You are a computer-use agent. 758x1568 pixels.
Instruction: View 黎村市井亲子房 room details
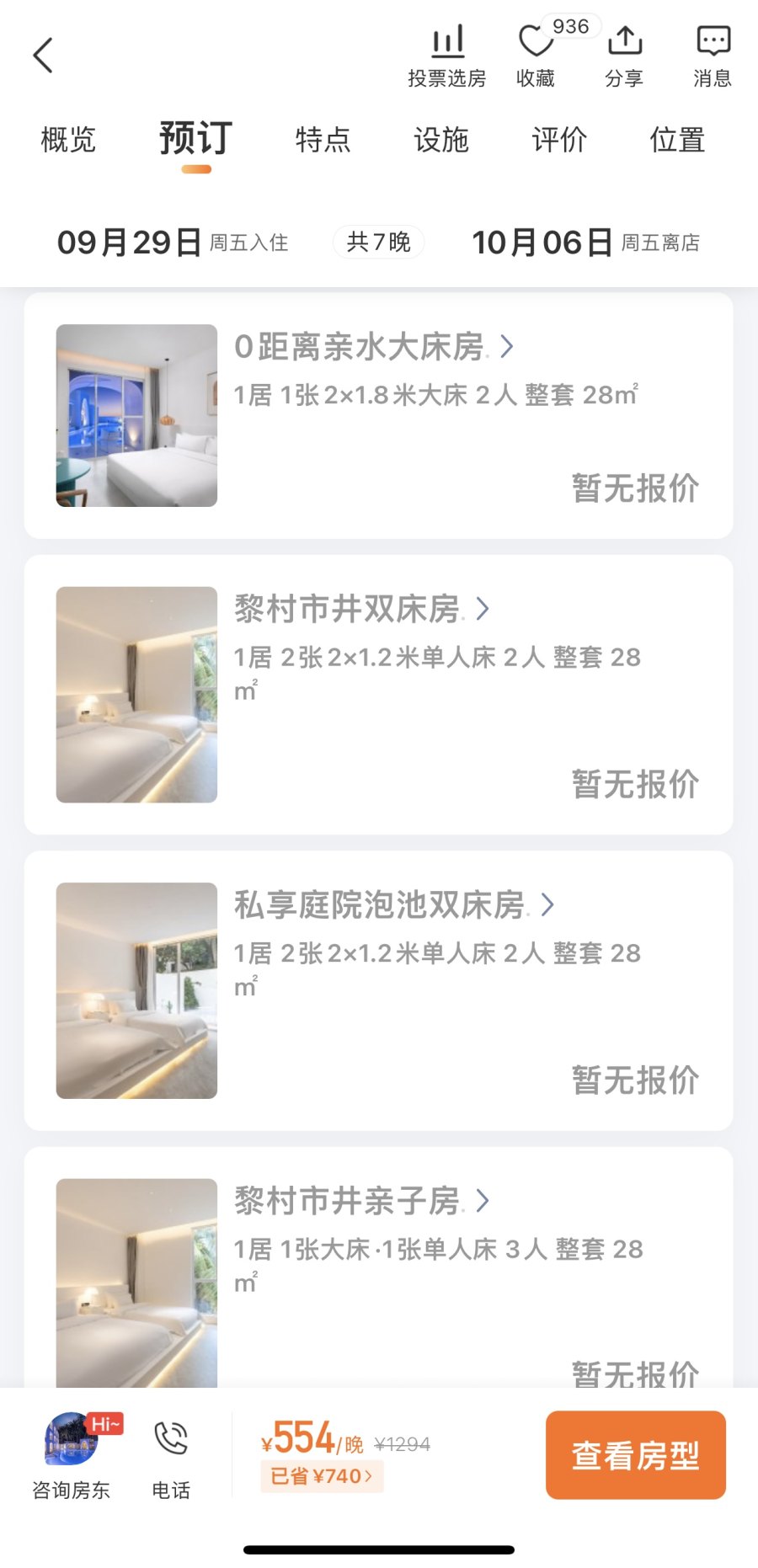362,1201
